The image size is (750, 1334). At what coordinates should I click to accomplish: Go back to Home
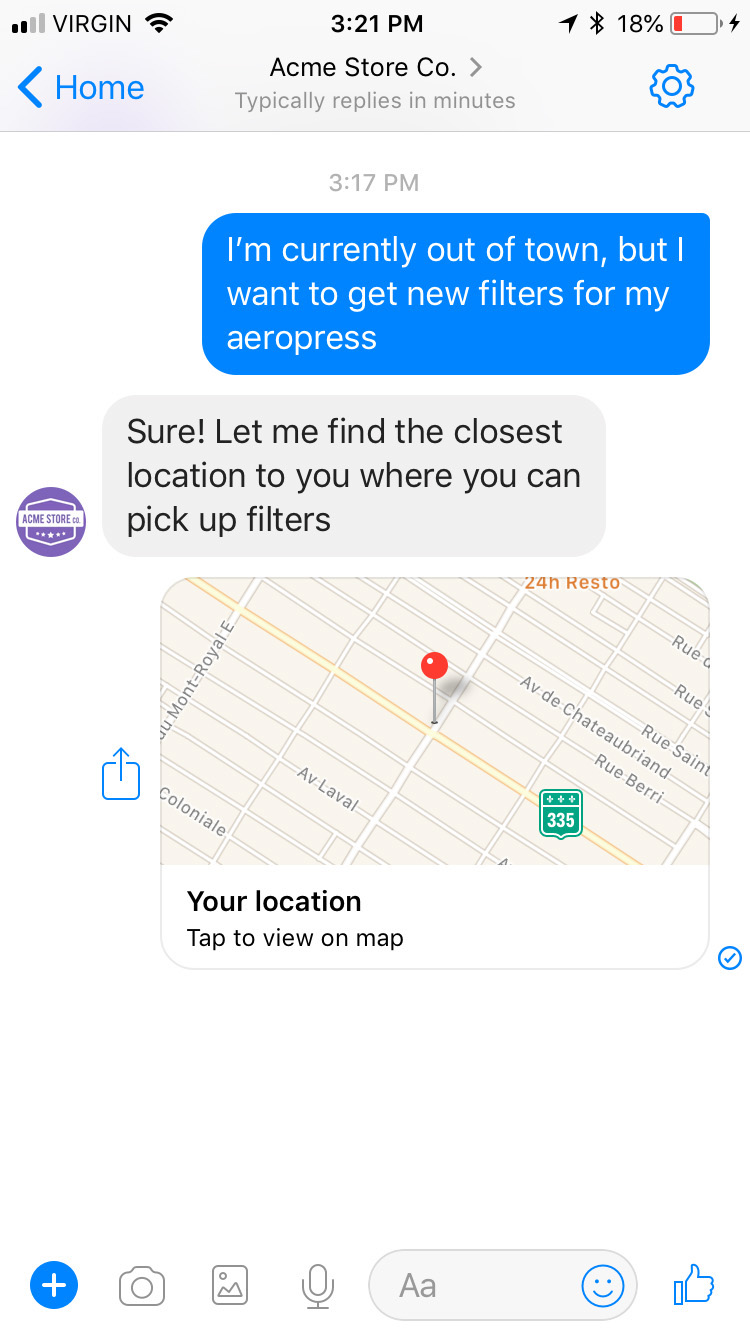82,88
